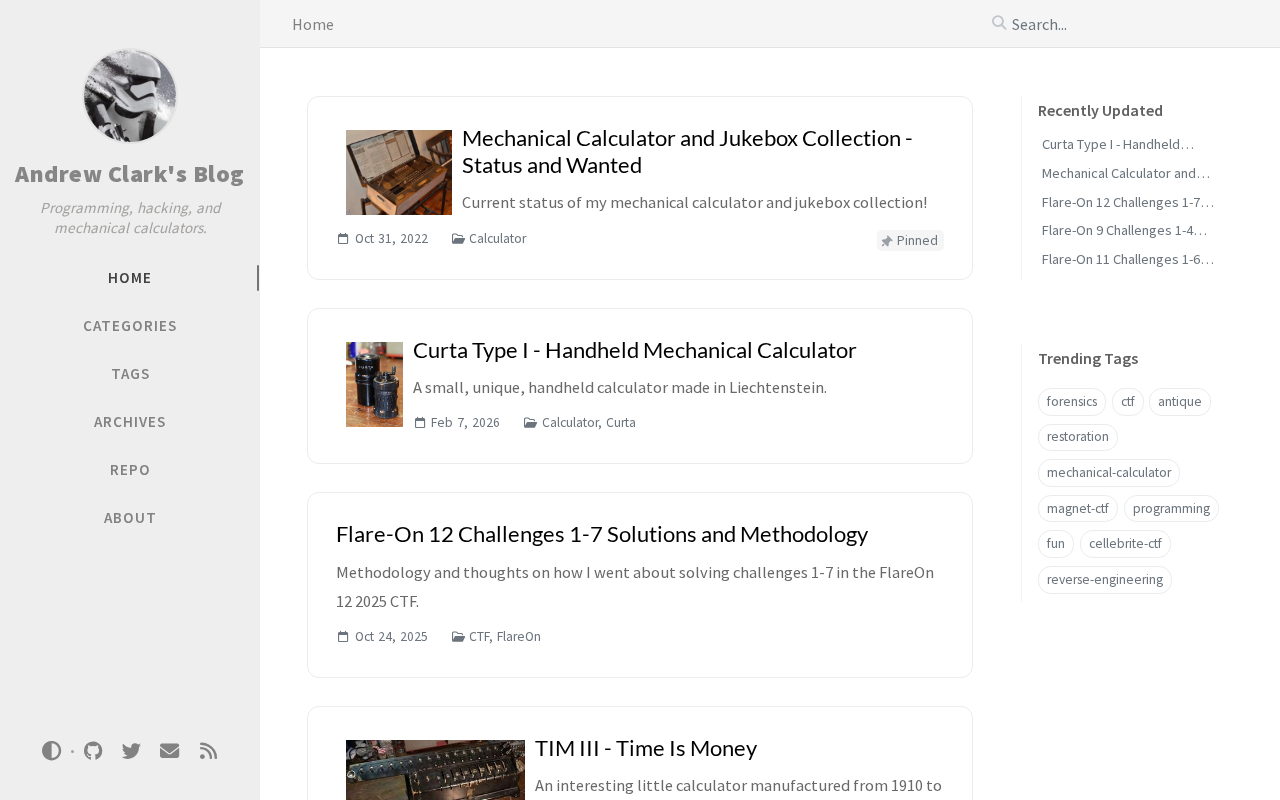Read the Flare-On 12 Challenges post
Image resolution: width=1280 pixels, height=800 pixels.
pos(601,534)
